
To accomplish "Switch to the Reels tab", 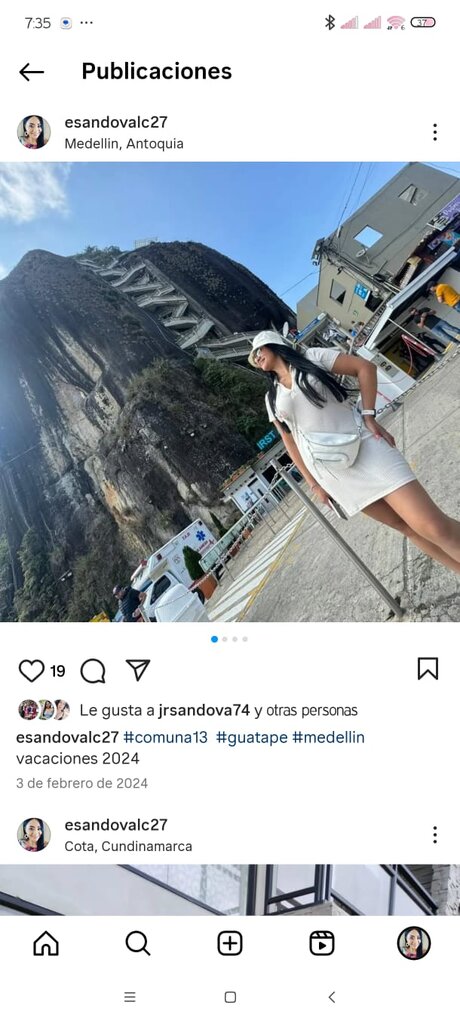I will tap(321, 943).
